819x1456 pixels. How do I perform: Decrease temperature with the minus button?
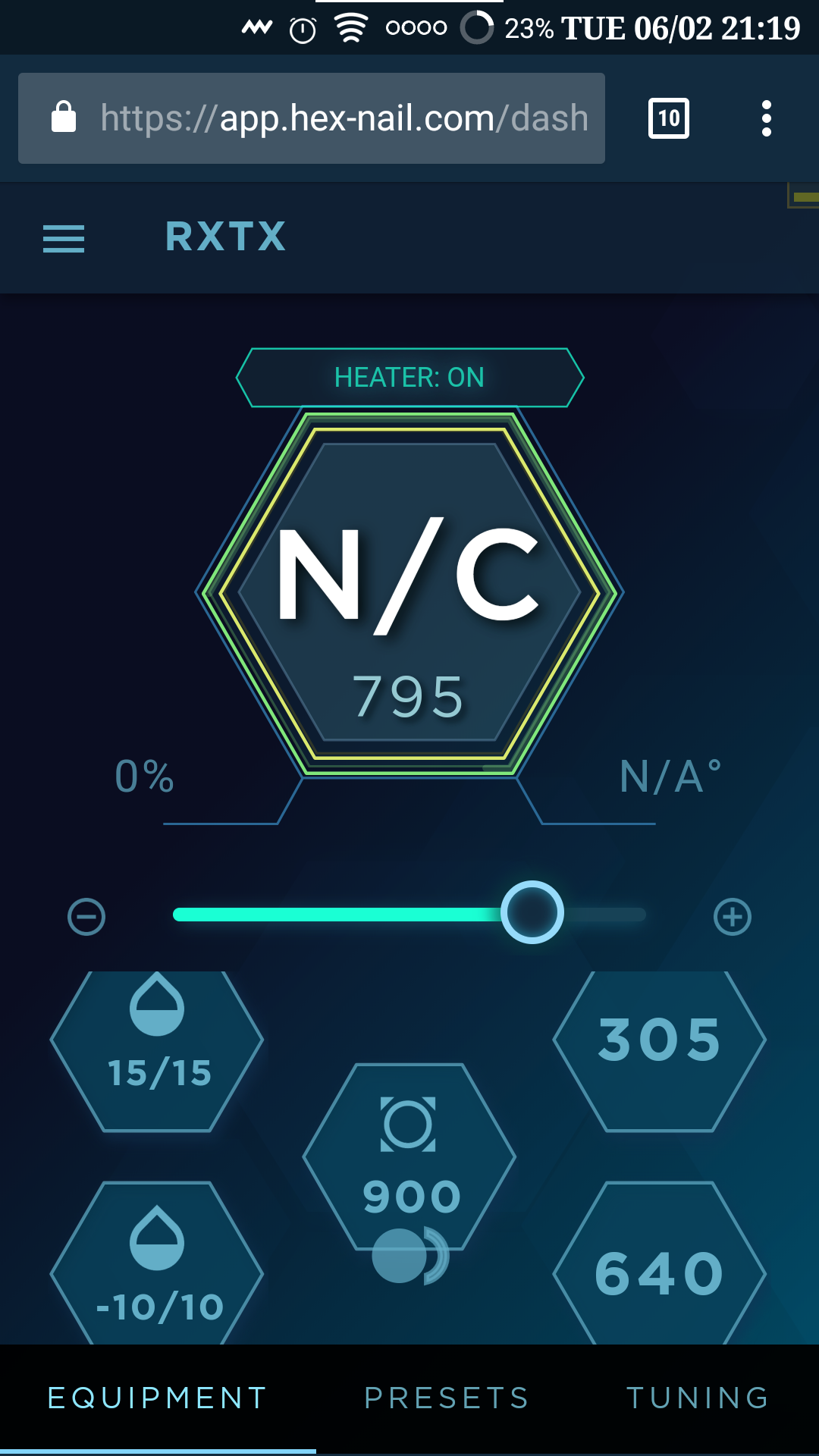tap(86, 916)
